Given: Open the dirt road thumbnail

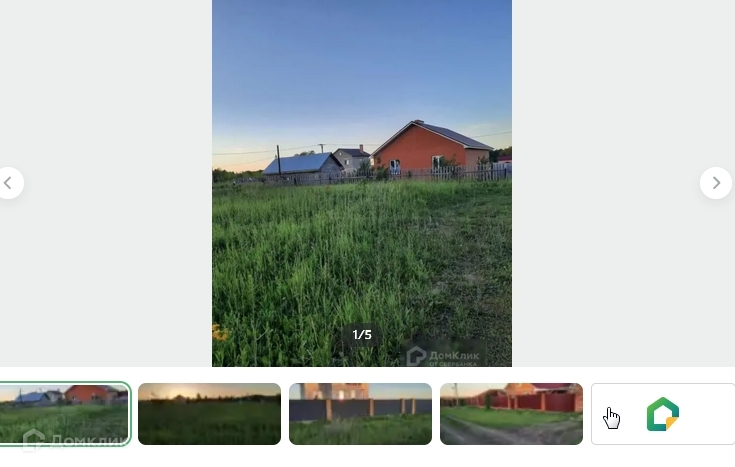Looking at the screenshot, I should [x=511, y=413].
